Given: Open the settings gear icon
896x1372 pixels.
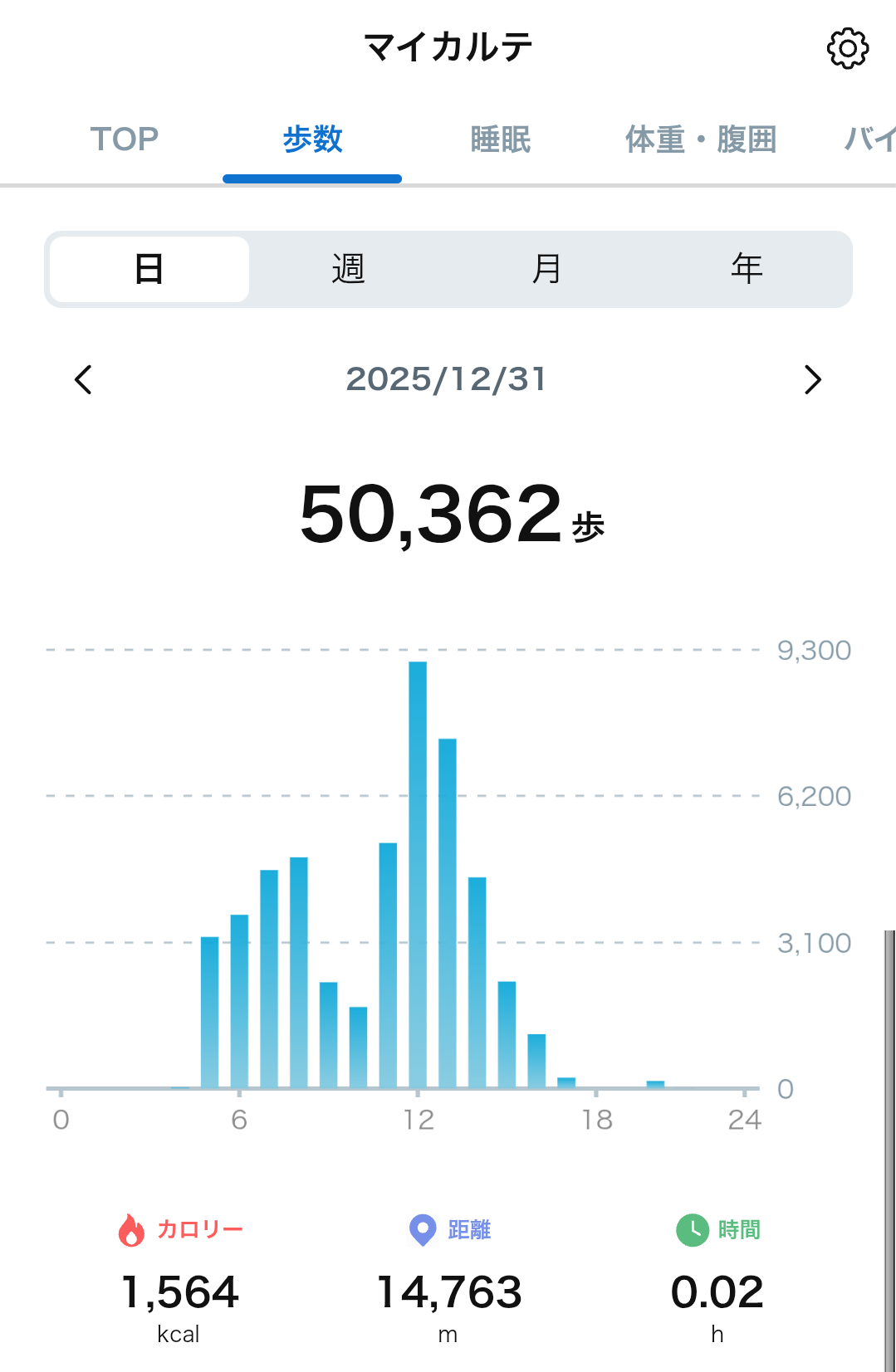Looking at the screenshot, I should click(847, 49).
